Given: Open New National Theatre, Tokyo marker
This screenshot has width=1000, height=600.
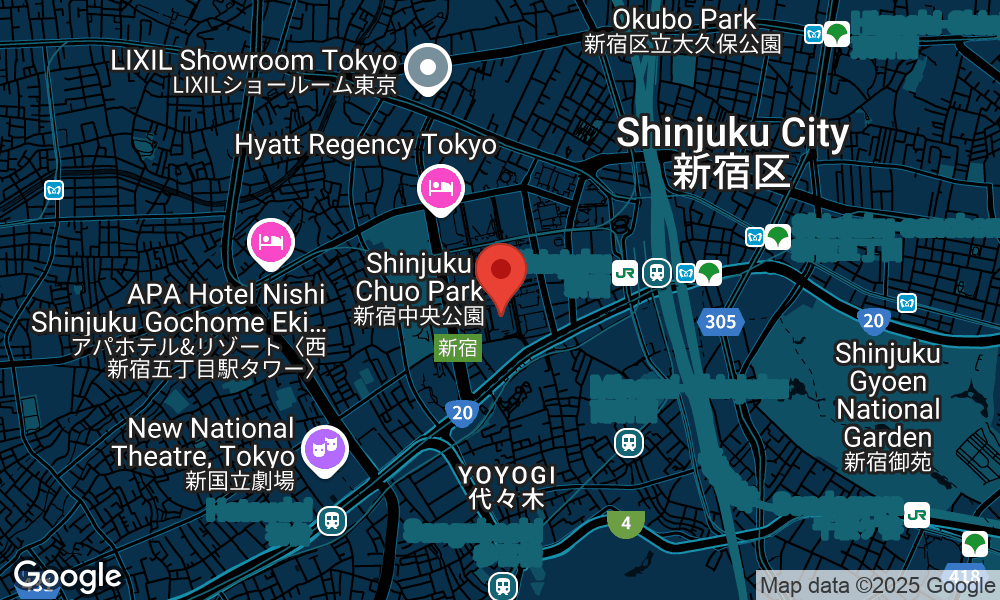Looking at the screenshot, I should pos(324,445).
